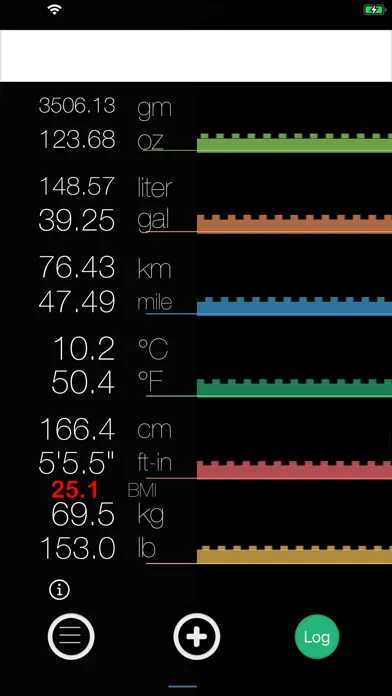Tap the orange gal ruler slider

pos(294,224)
